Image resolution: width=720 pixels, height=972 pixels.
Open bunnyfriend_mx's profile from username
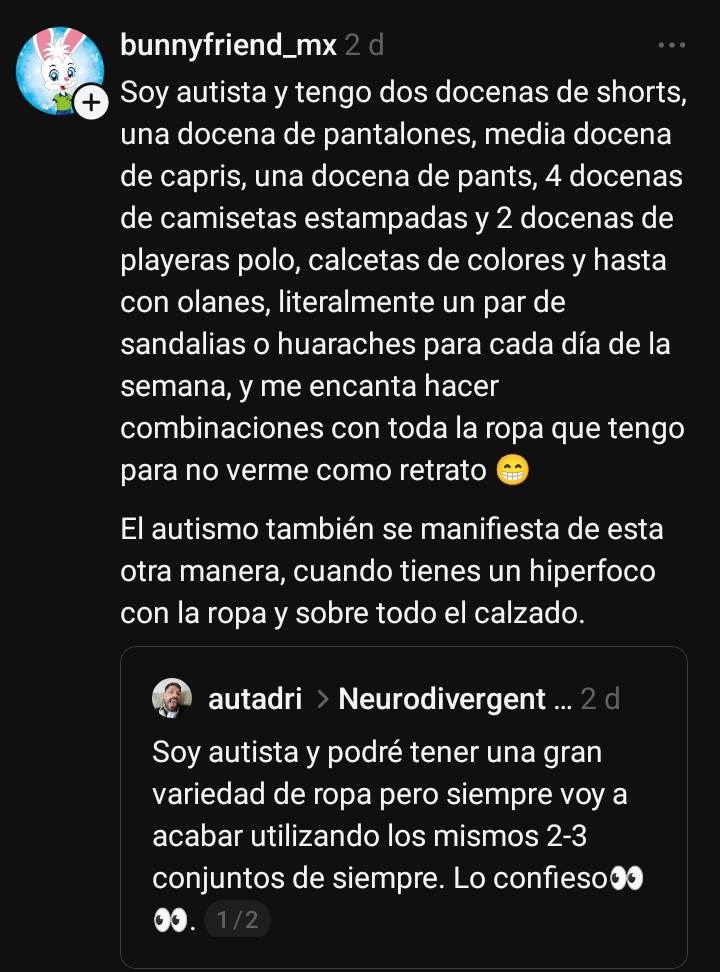(x=228, y=45)
